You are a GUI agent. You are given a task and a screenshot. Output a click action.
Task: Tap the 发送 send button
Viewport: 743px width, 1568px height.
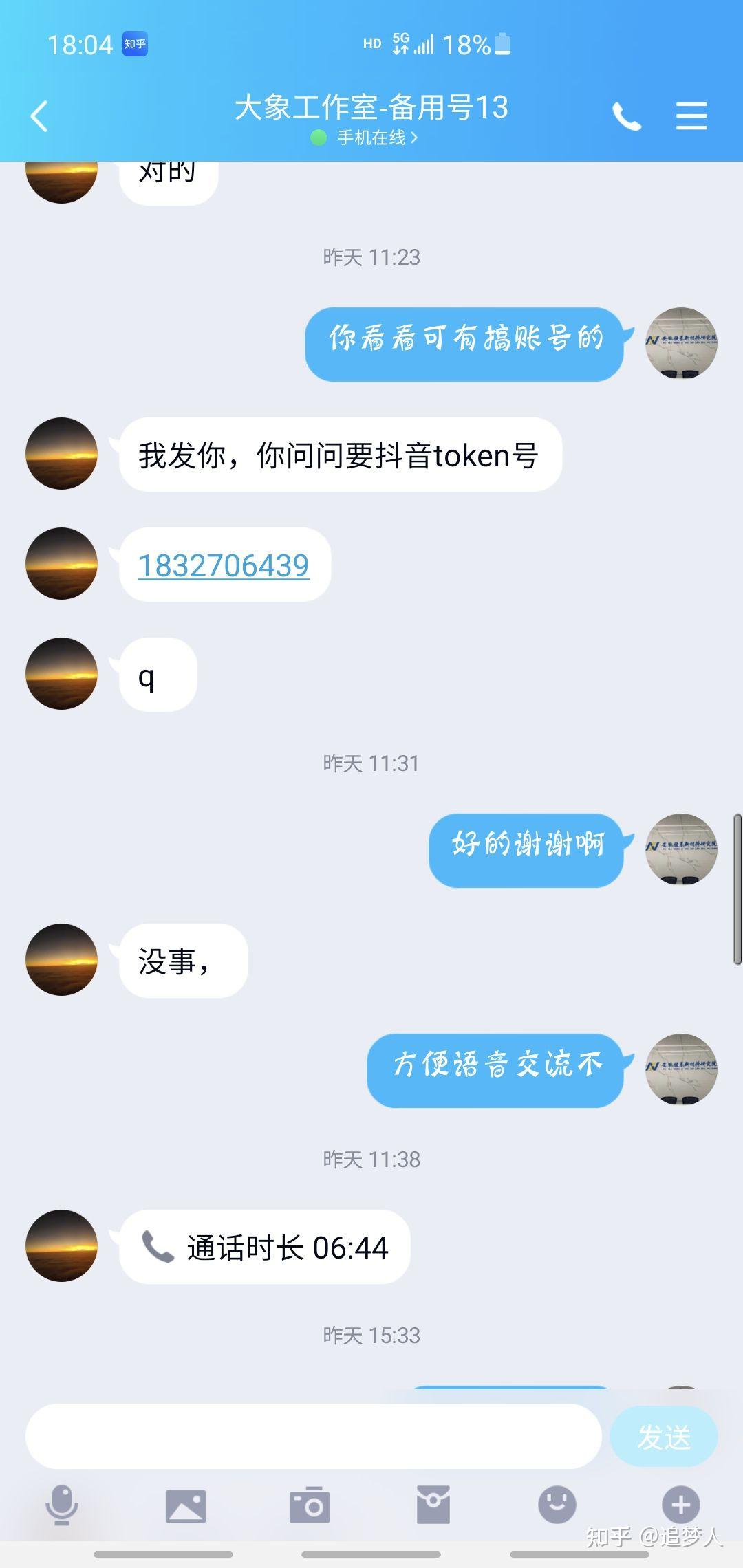pyautogui.click(x=664, y=1436)
